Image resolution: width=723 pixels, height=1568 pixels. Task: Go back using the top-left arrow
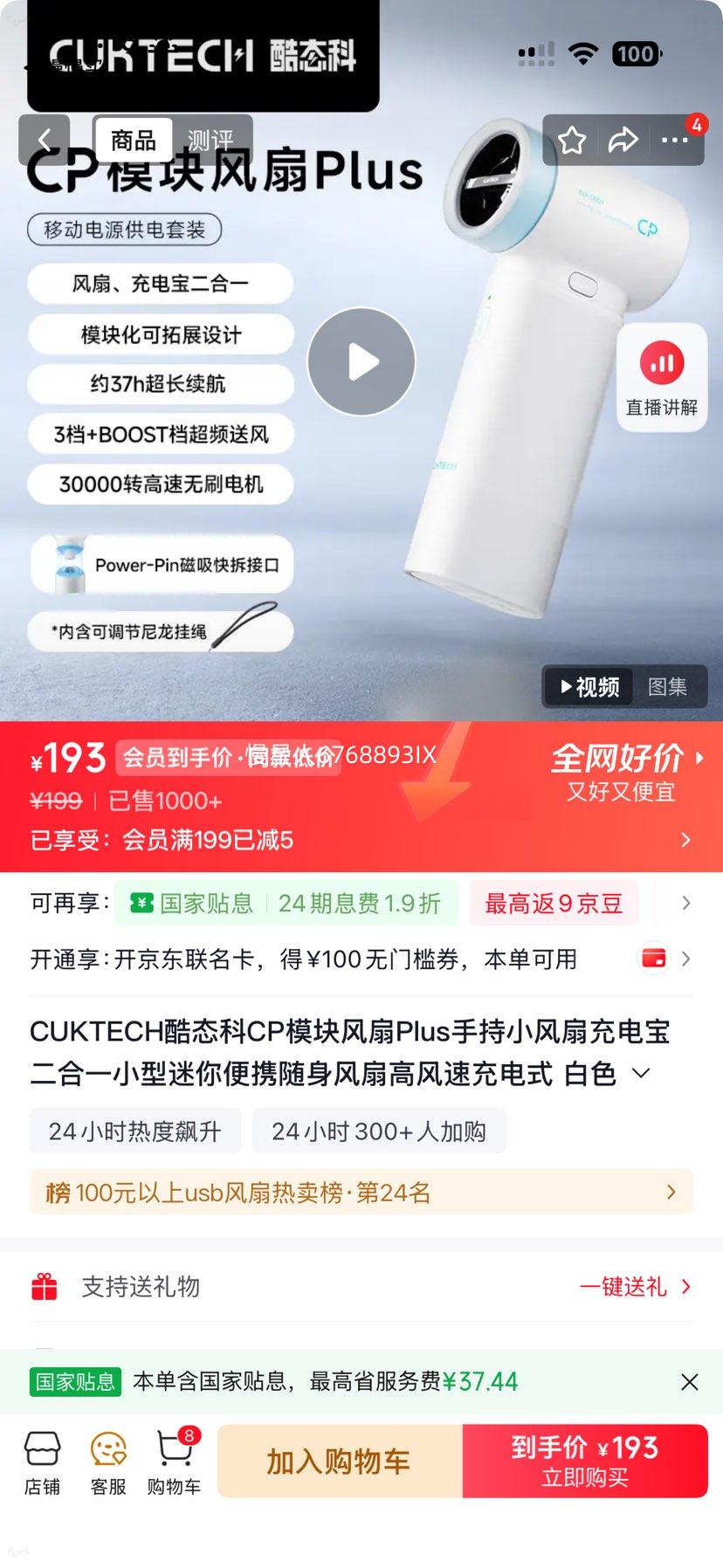tap(44, 140)
